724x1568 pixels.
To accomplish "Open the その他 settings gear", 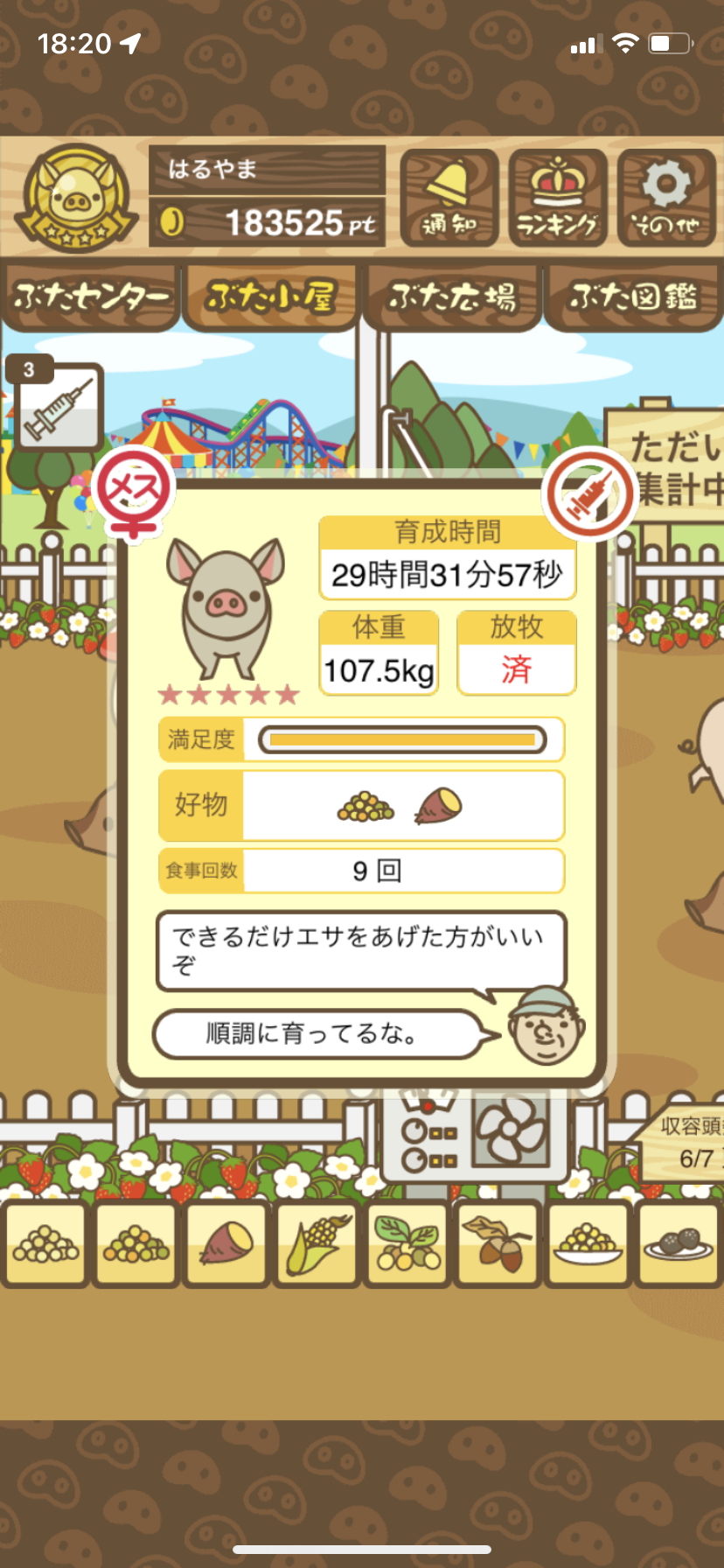I will [x=665, y=199].
